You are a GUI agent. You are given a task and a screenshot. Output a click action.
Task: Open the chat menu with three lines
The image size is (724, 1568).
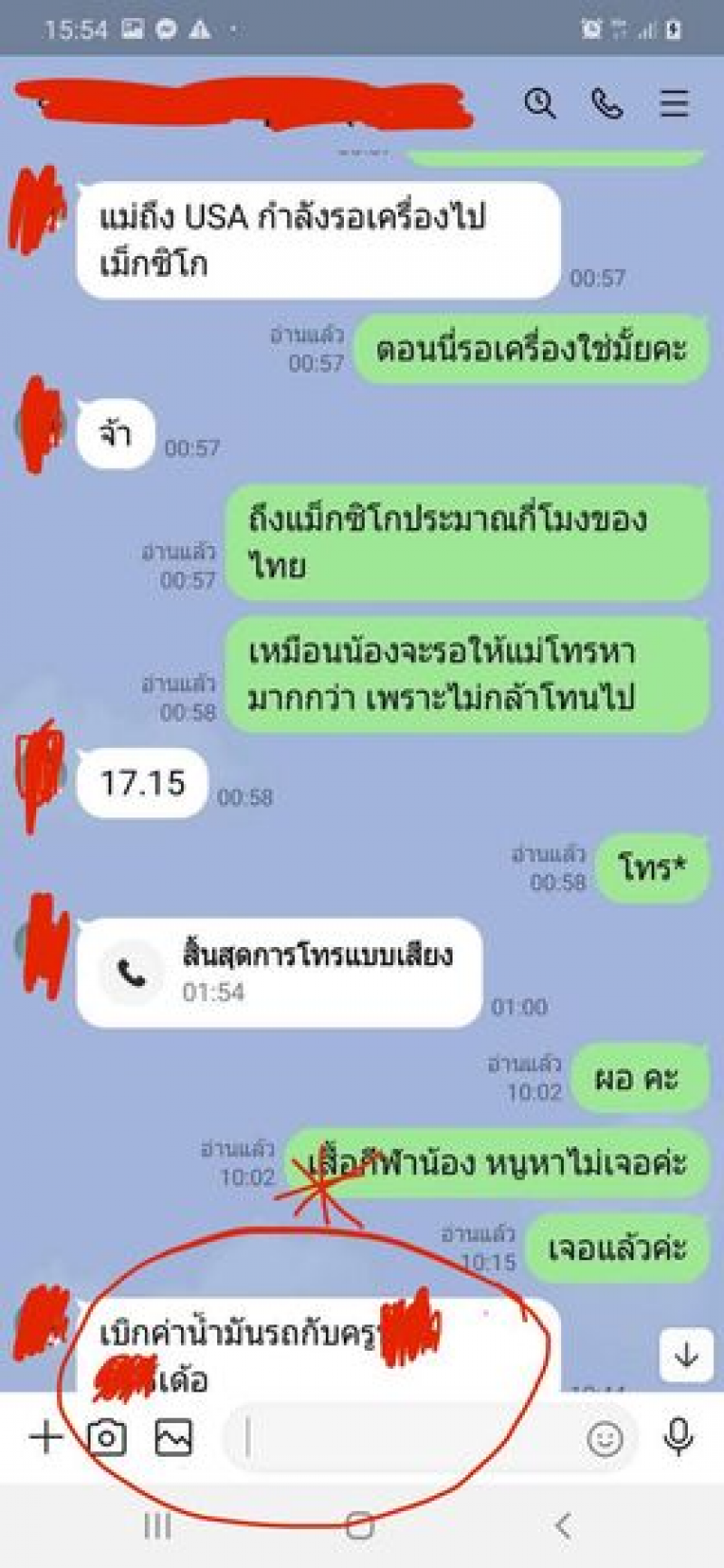pos(674,103)
